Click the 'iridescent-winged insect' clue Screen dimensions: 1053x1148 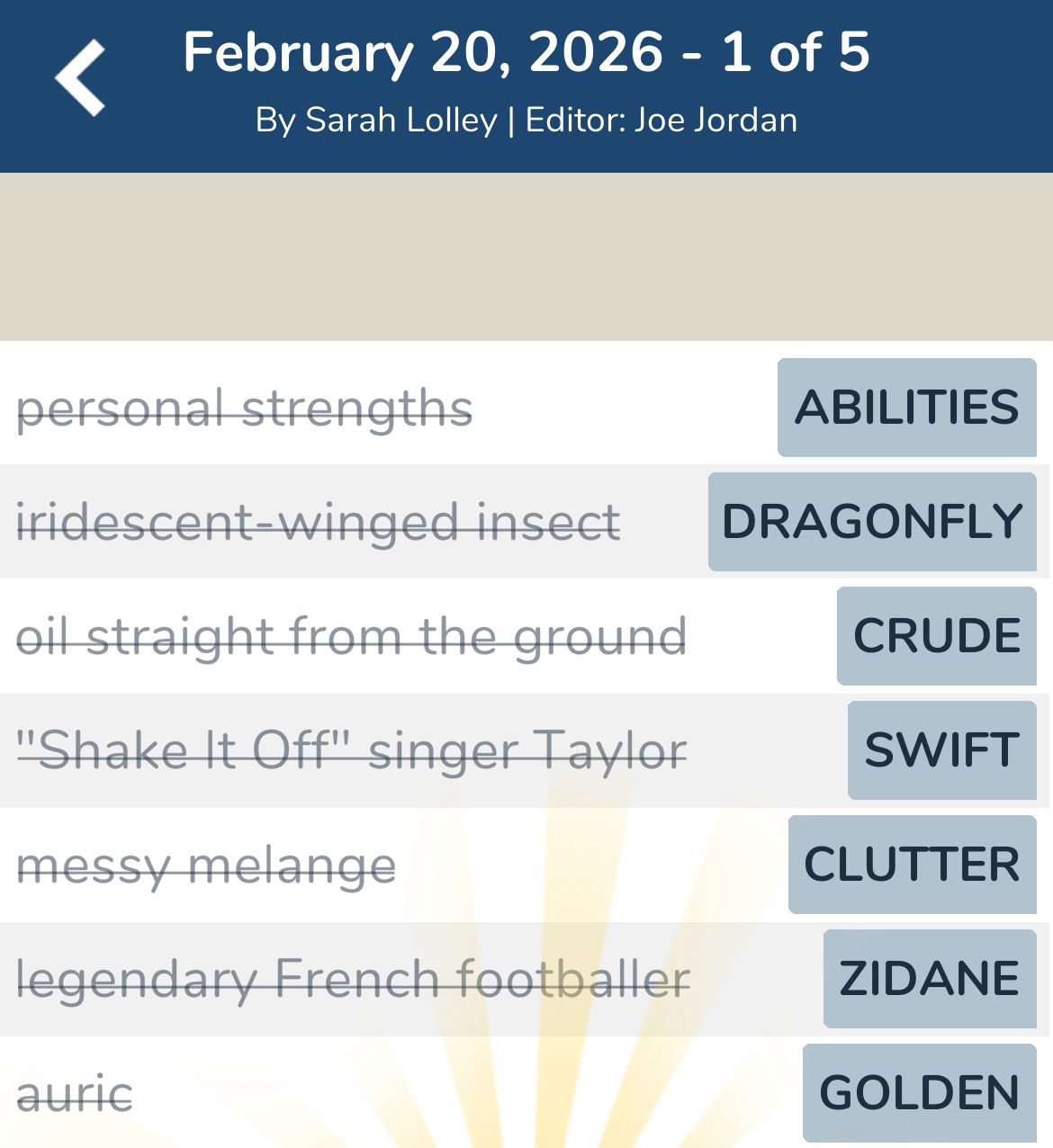[x=318, y=522]
